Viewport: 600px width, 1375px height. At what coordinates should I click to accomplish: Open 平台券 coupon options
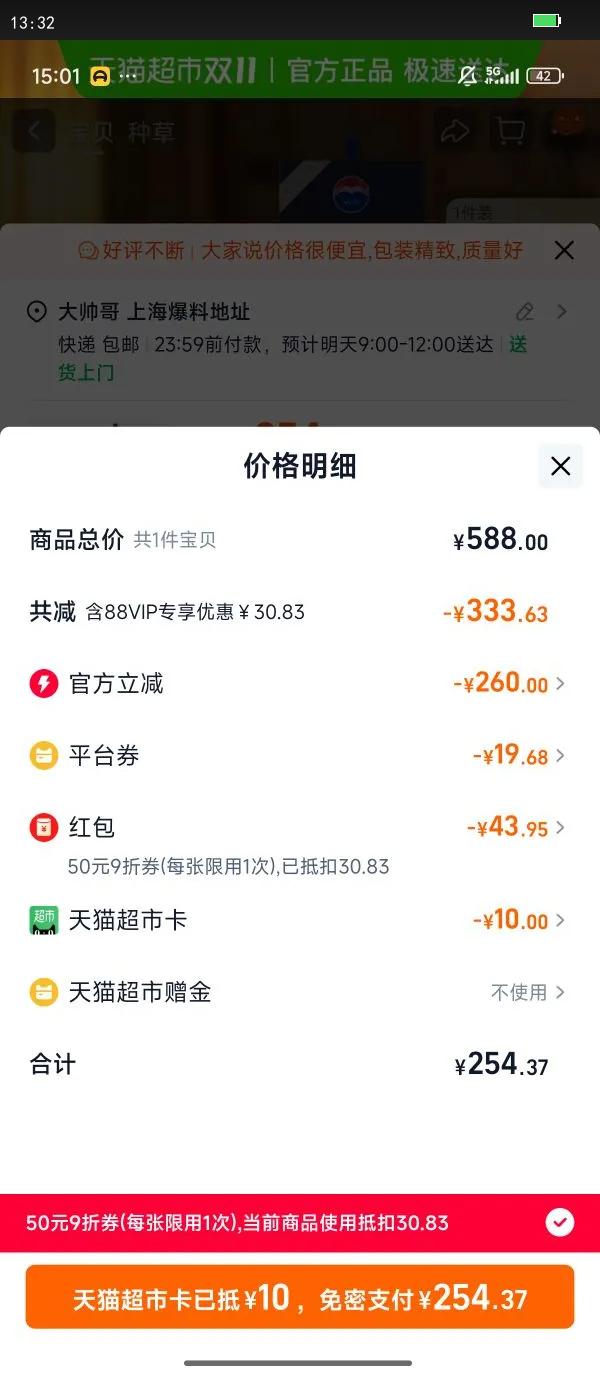518,756
